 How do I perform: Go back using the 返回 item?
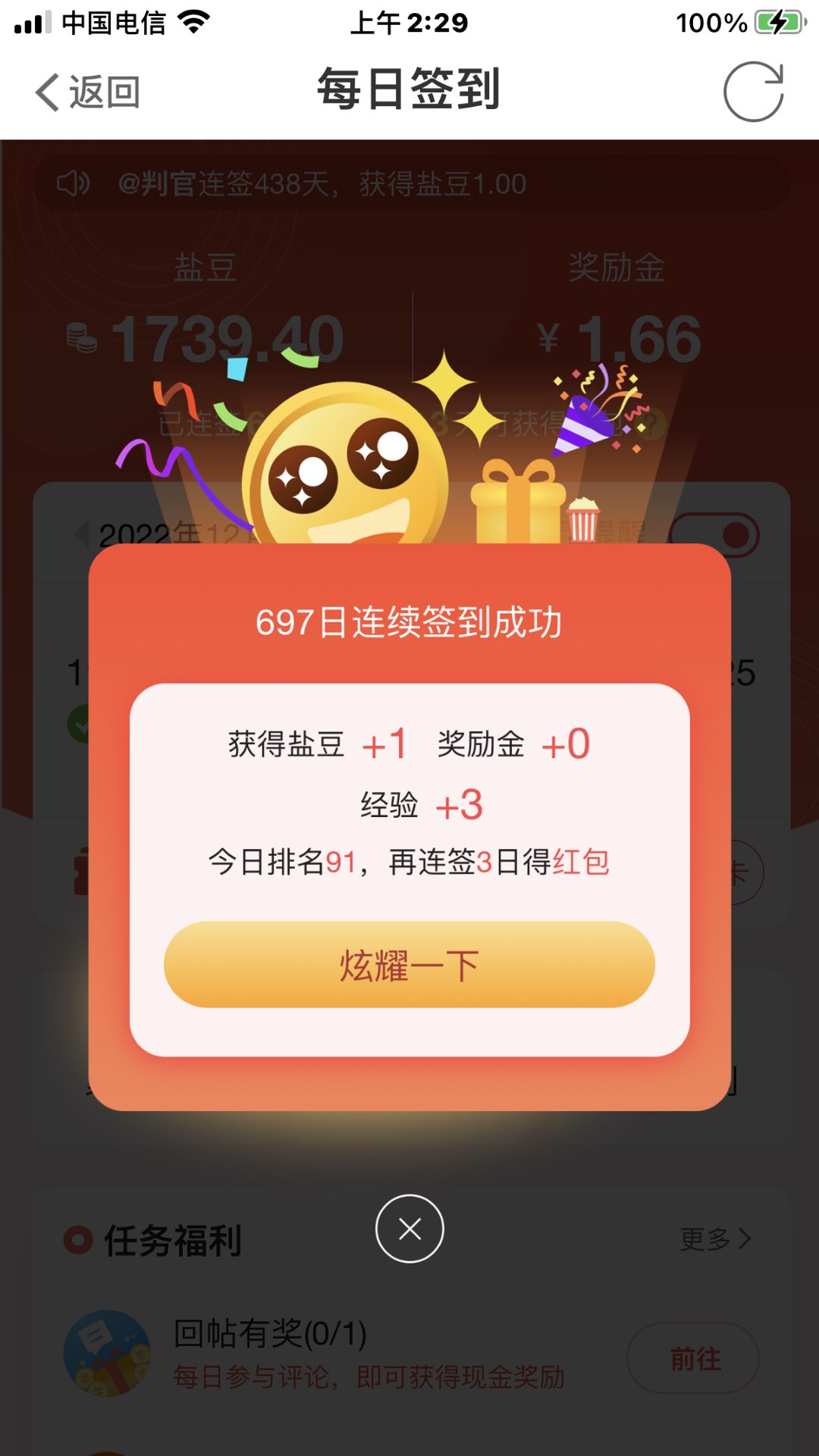[x=86, y=91]
